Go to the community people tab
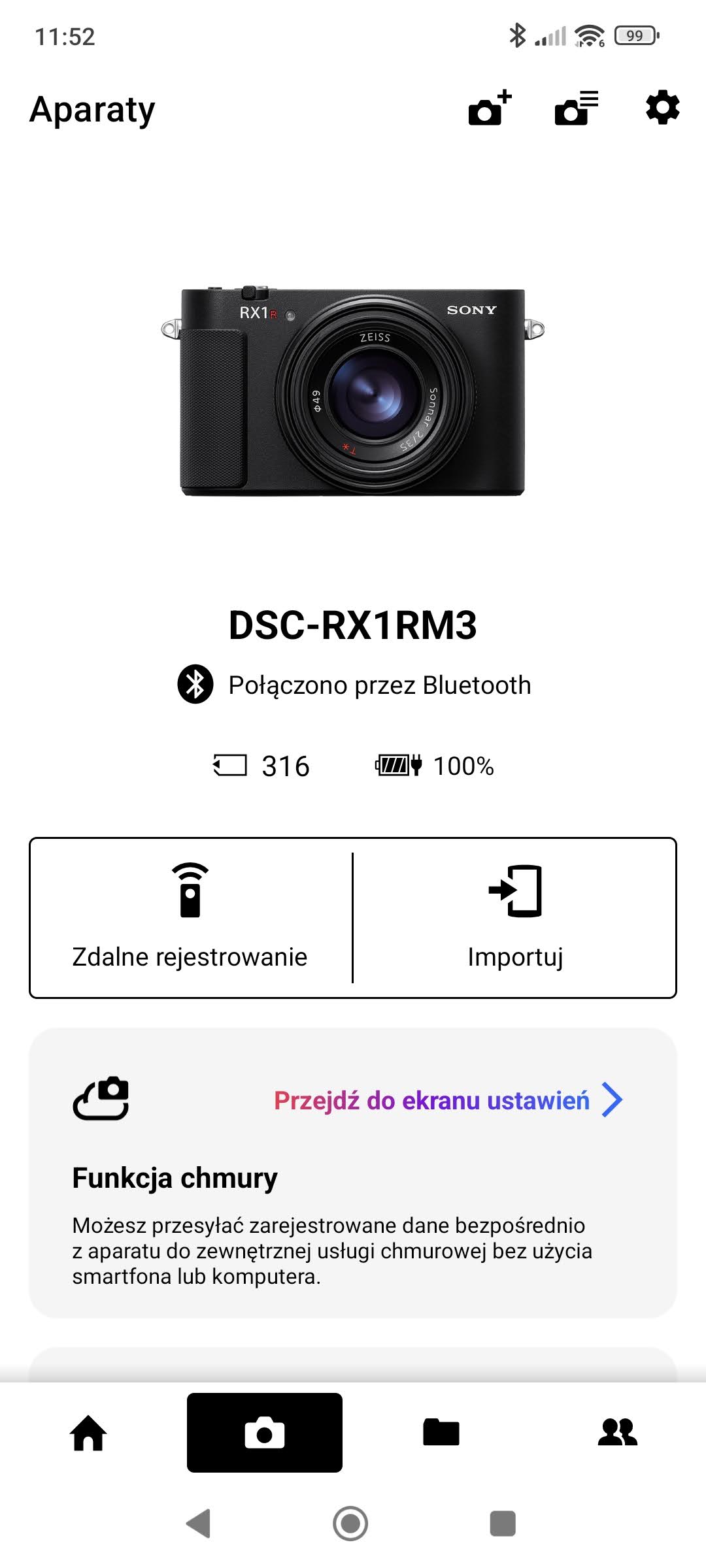Image resolution: width=706 pixels, height=1568 pixels. pos(617,1433)
